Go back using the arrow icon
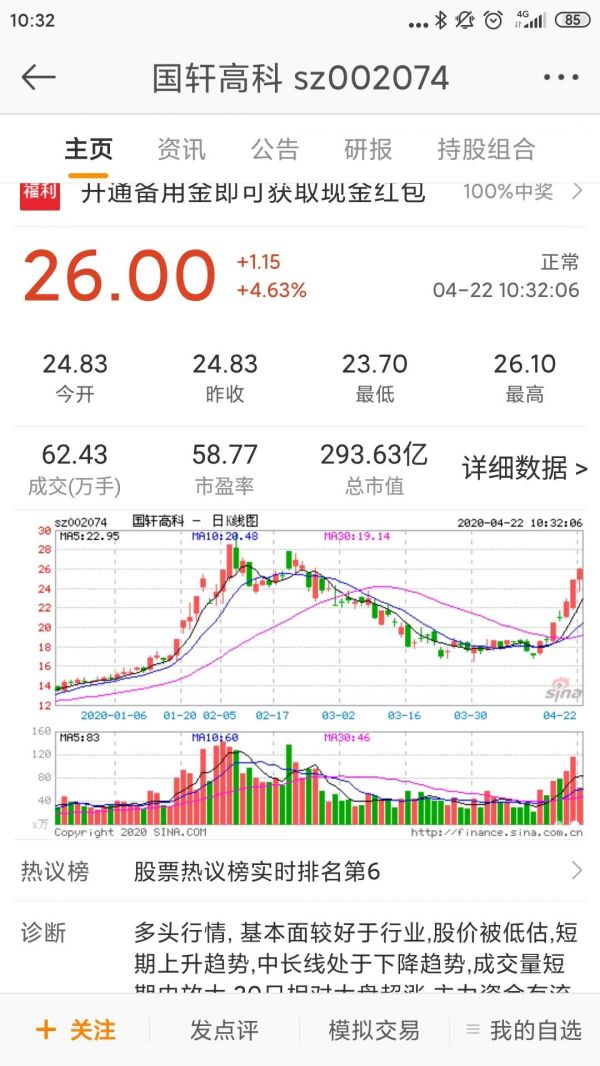Viewport: 600px width, 1066px height. [38, 78]
